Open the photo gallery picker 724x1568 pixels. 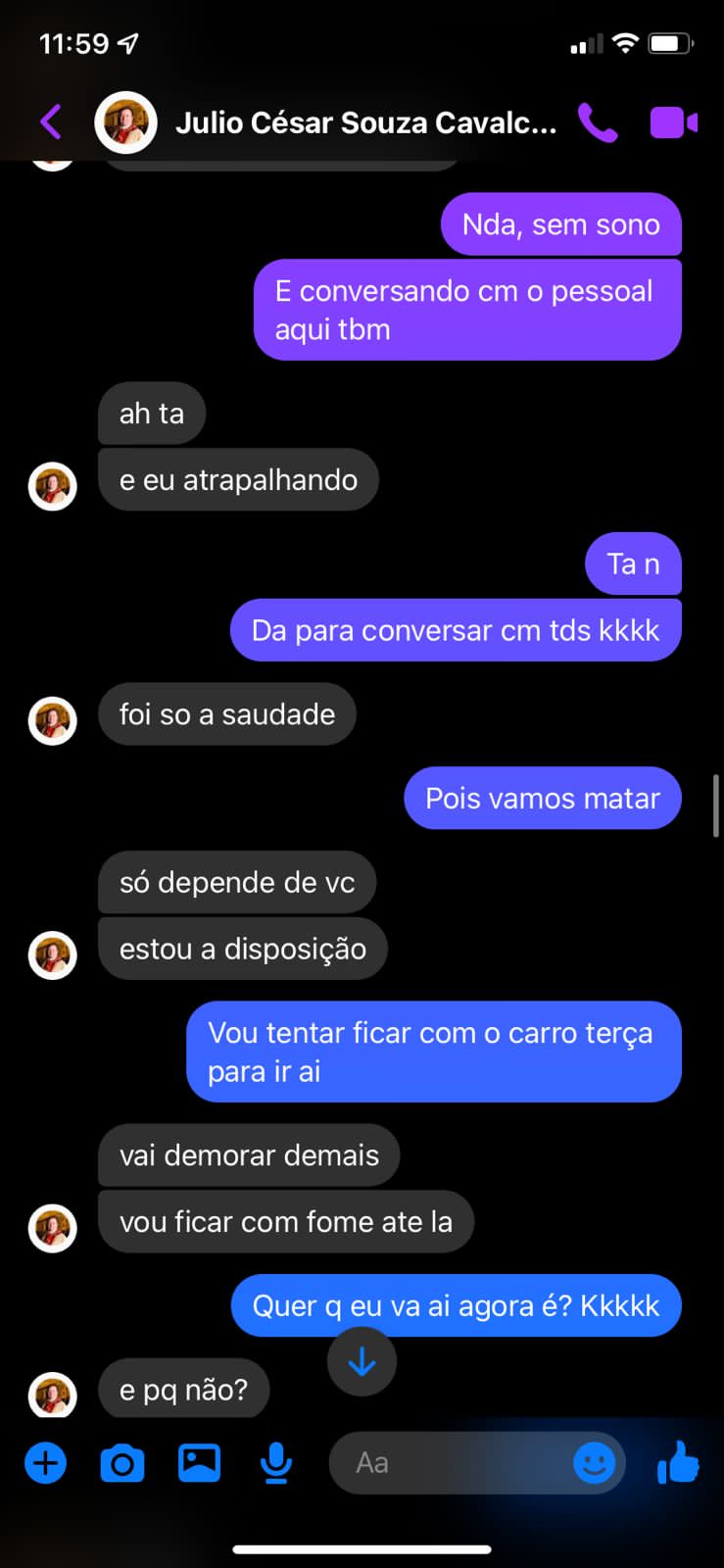click(x=199, y=1462)
